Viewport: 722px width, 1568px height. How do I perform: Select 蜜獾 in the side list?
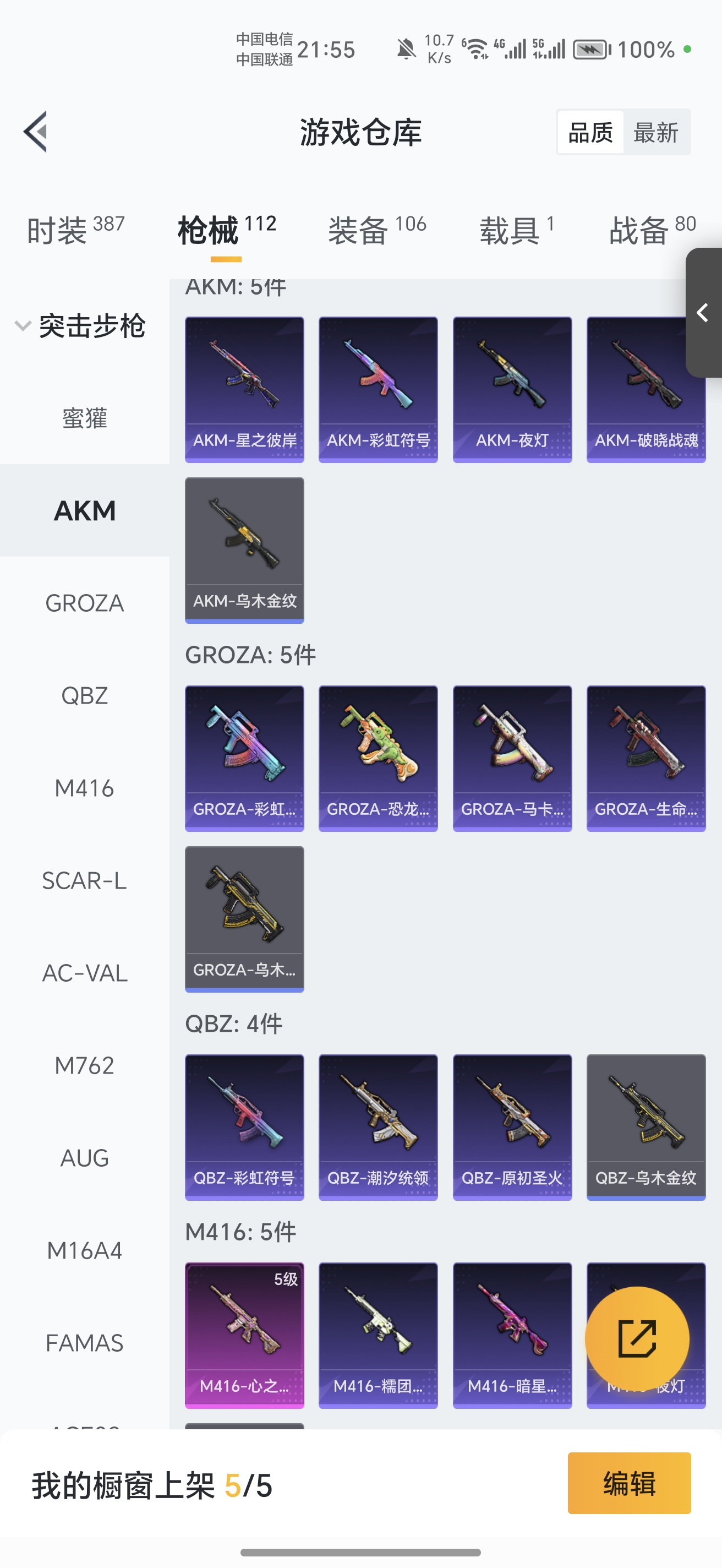click(85, 418)
